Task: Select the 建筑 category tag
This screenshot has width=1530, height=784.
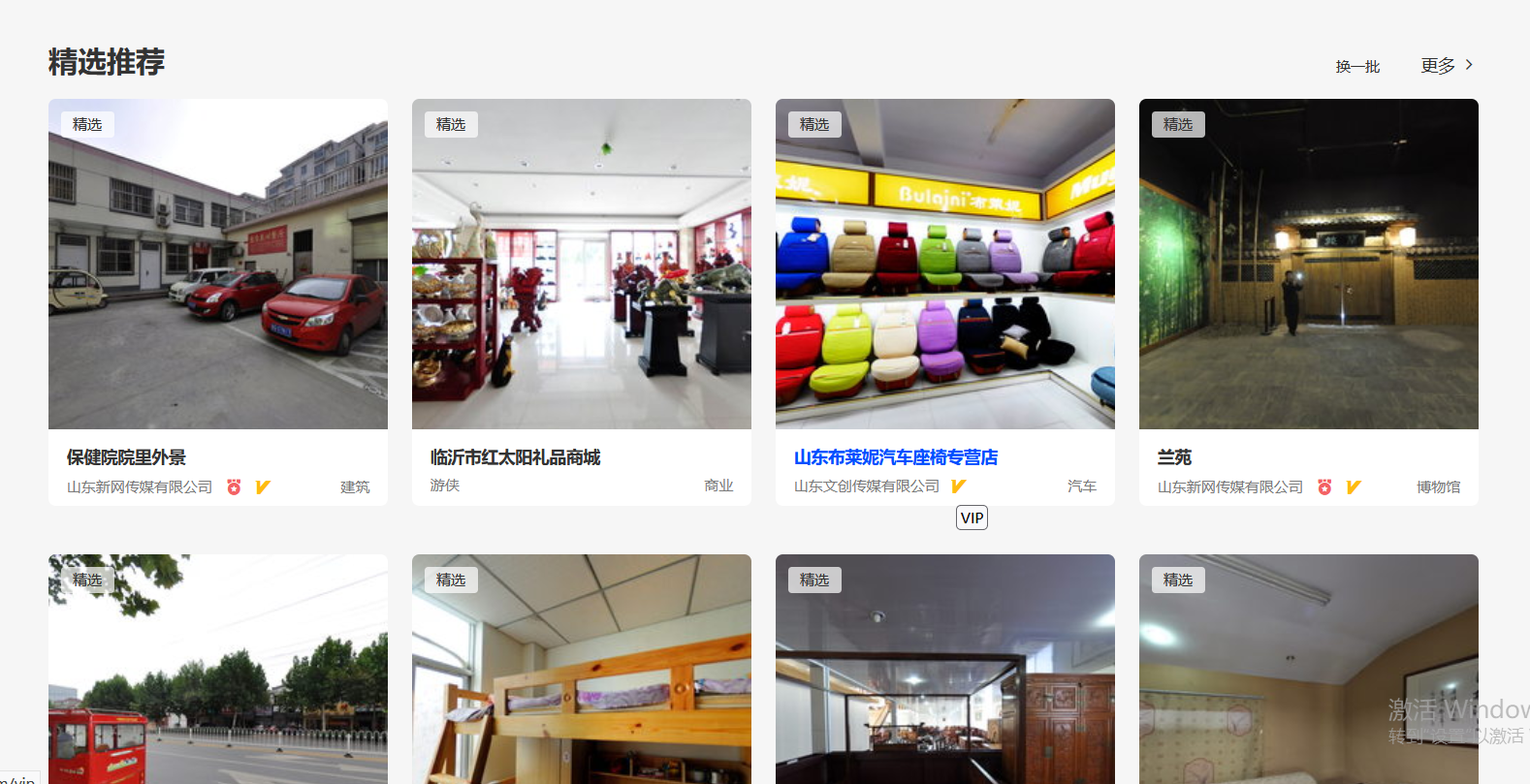Action: click(x=355, y=486)
